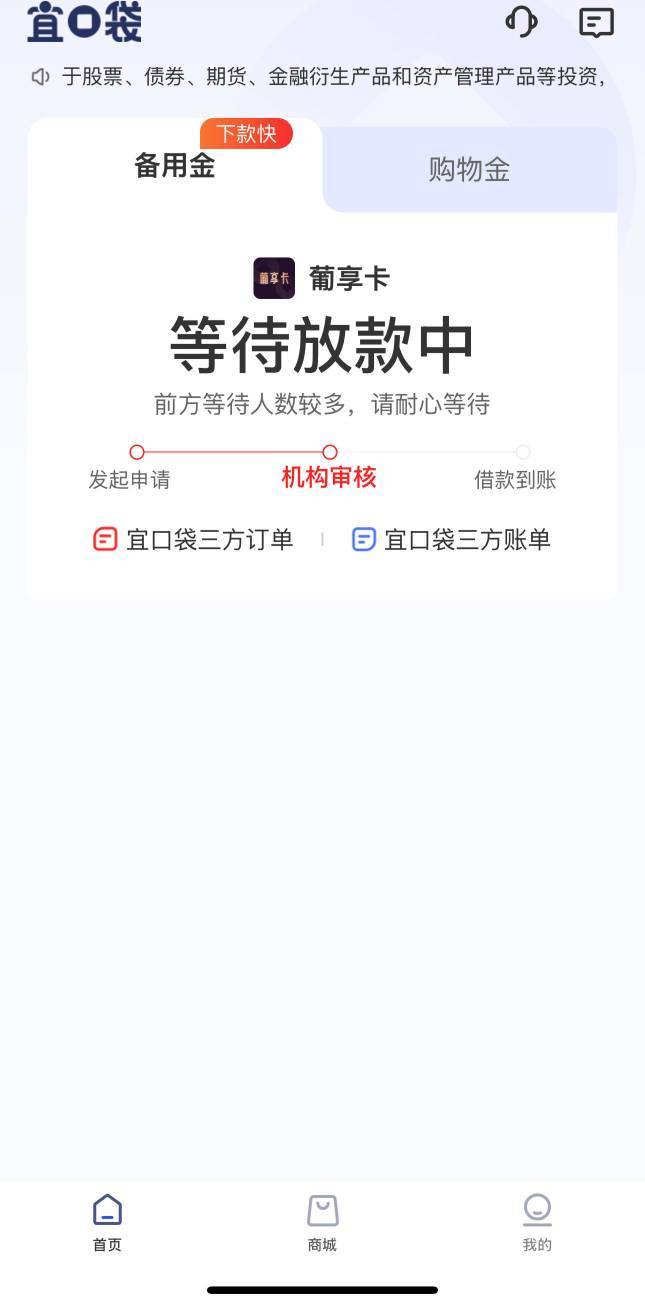Screen dimensions: 645x1306
Task: Open 宜口袋三方账单
Action: pyautogui.click(x=451, y=540)
